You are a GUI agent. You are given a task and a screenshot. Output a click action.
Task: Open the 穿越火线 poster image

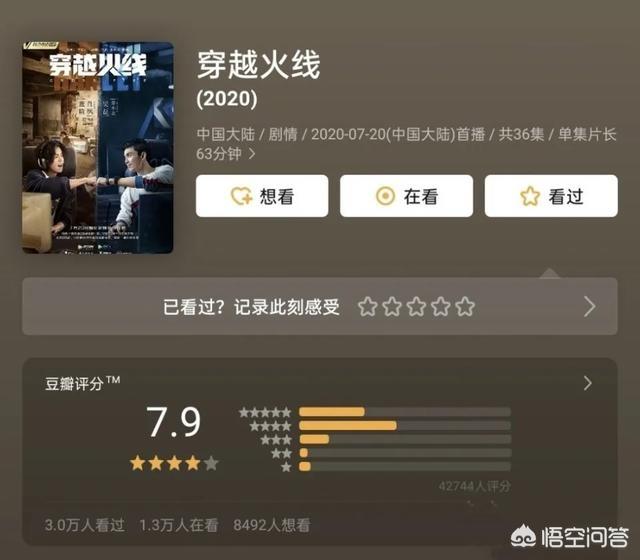click(98, 147)
